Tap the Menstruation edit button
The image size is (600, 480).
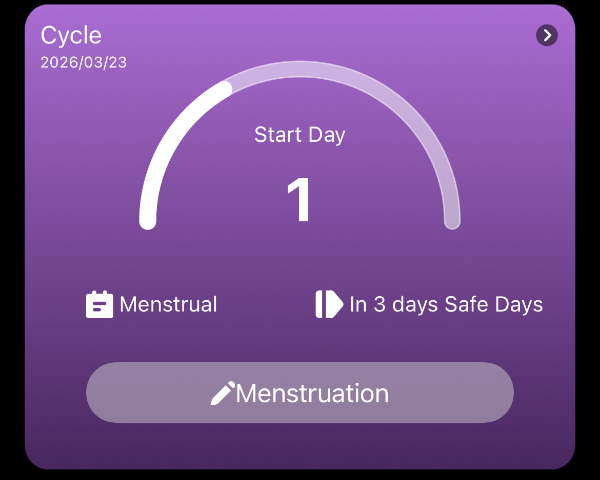[x=300, y=393]
